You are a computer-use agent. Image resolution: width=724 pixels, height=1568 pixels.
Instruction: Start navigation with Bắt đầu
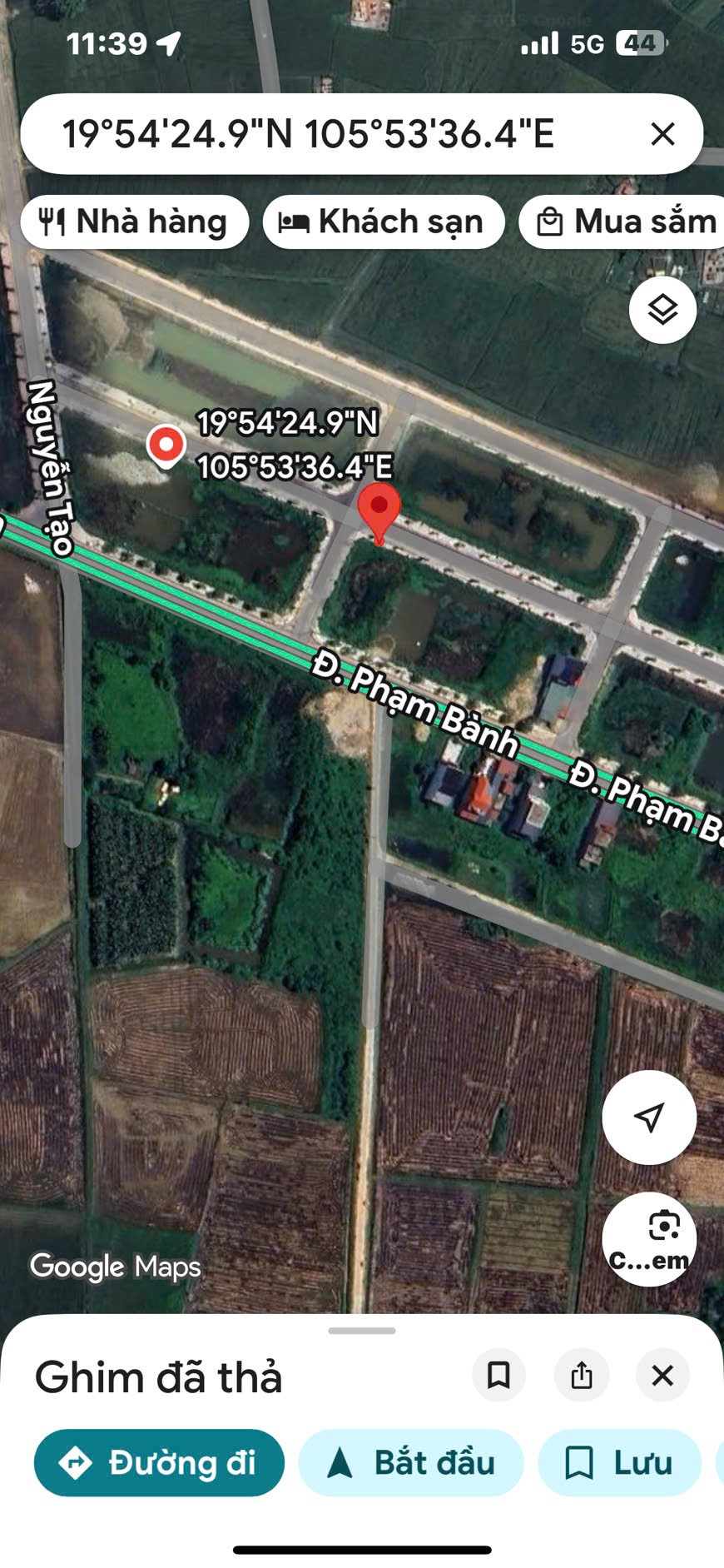tap(411, 1463)
